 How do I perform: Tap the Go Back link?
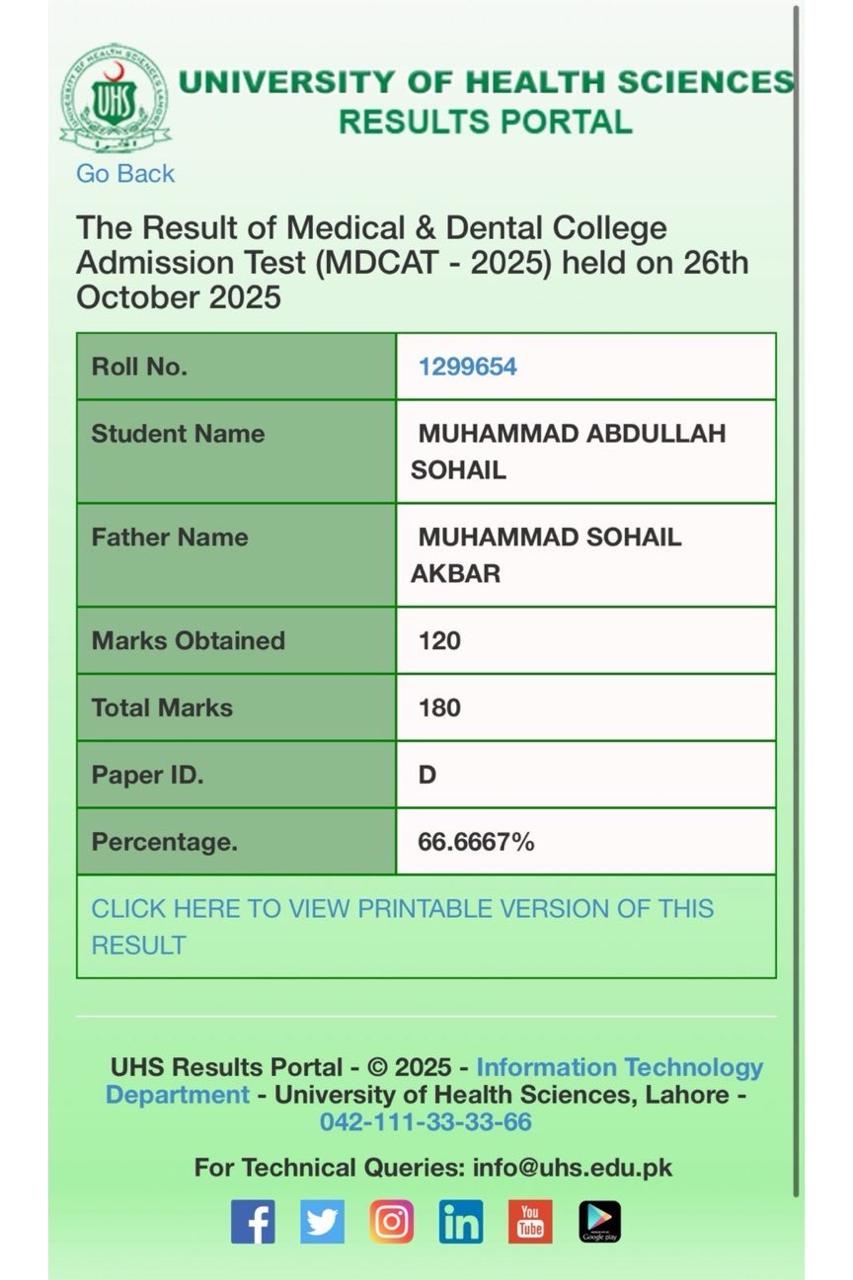[x=125, y=174]
